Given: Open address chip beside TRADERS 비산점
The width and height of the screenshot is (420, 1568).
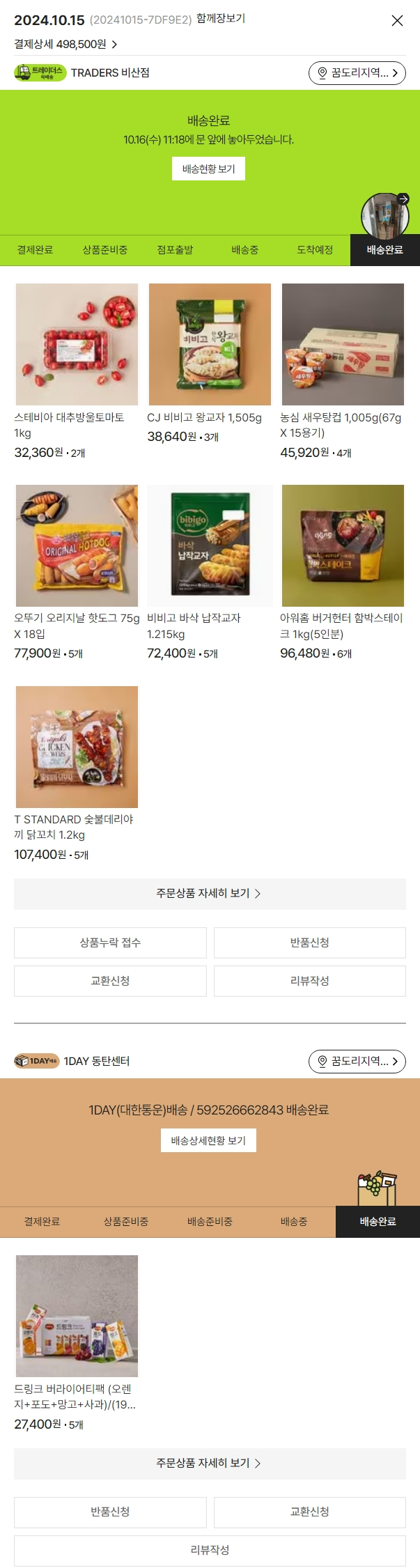Looking at the screenshot, I should 357,72.
